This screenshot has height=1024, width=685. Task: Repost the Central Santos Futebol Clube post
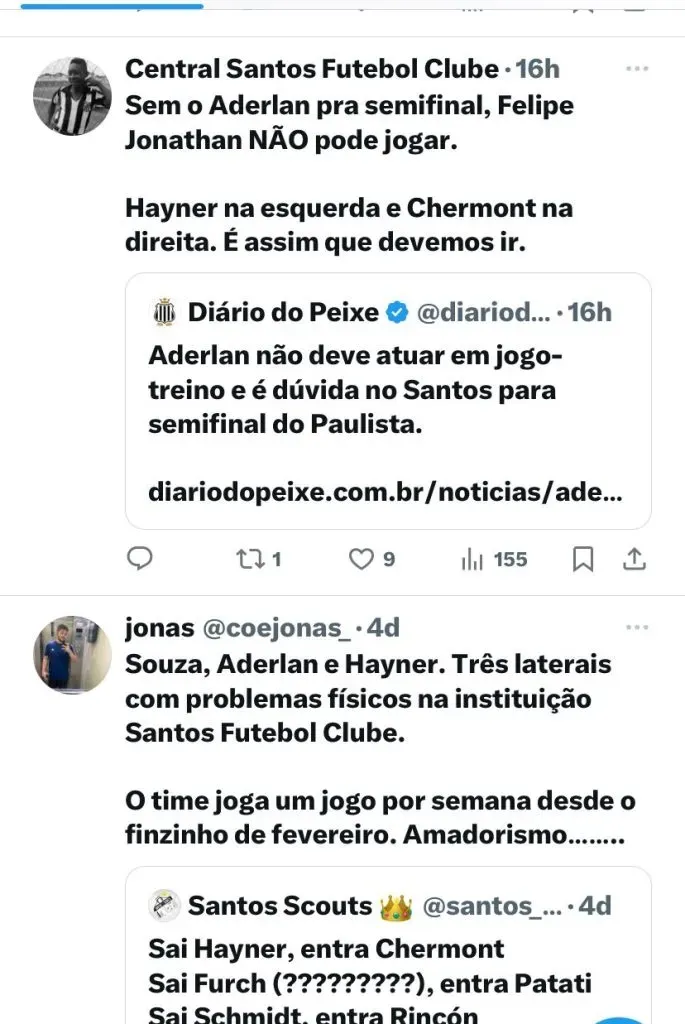(257, 559)
